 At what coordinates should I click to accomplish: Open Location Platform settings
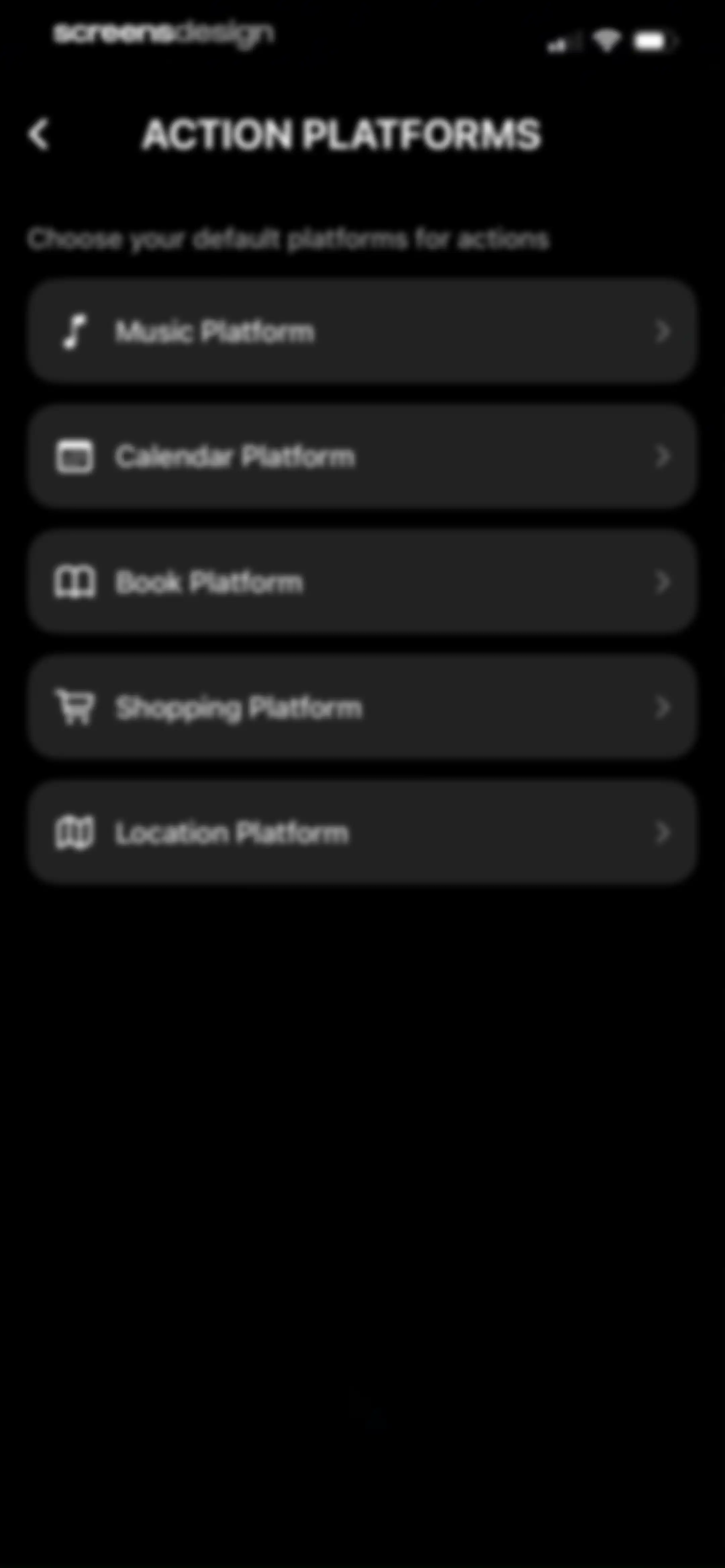[362, 833]
